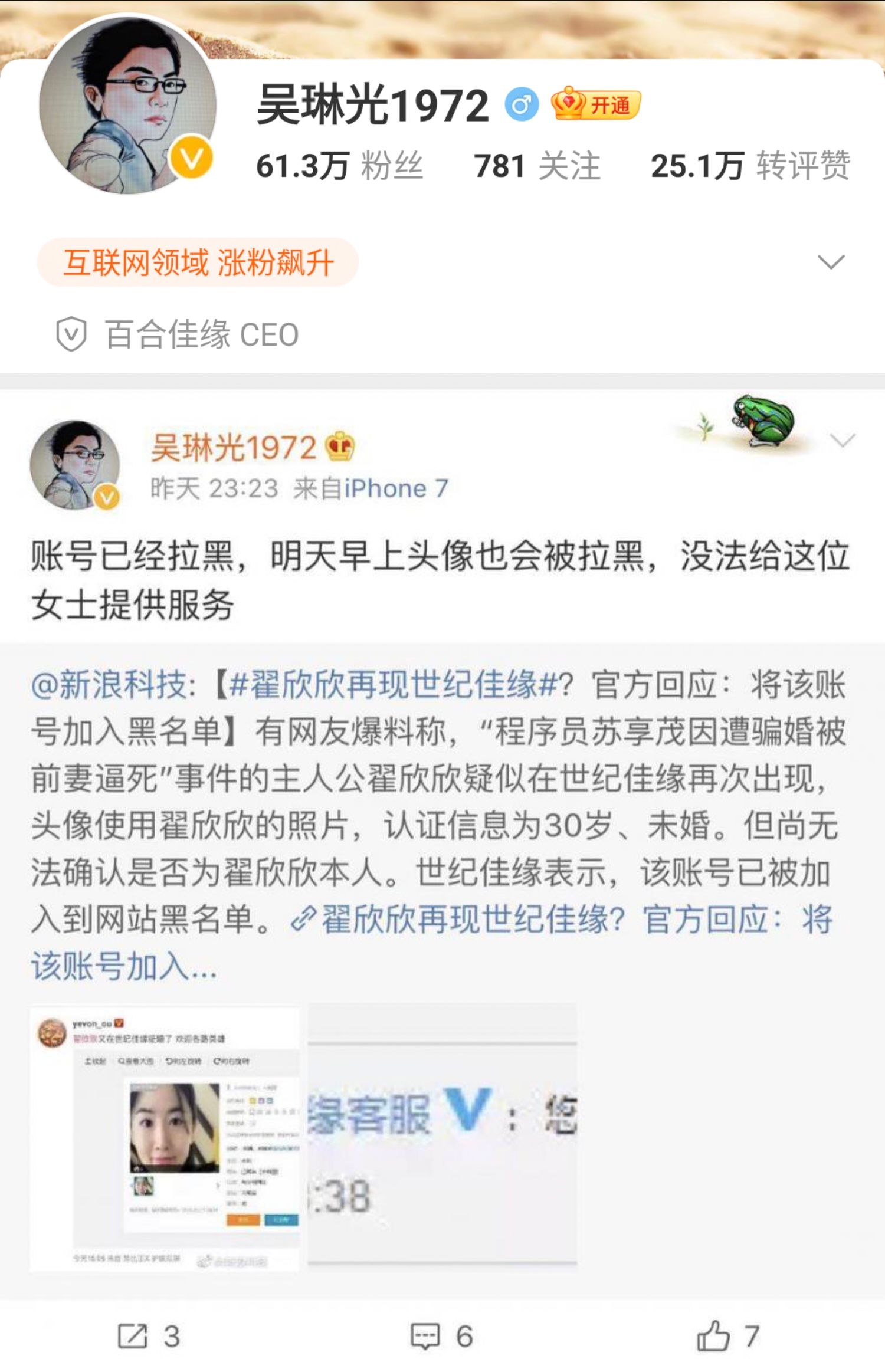The image size is (885, 1372).
Task: Tap the small avatar on the post
Action: 74,465
